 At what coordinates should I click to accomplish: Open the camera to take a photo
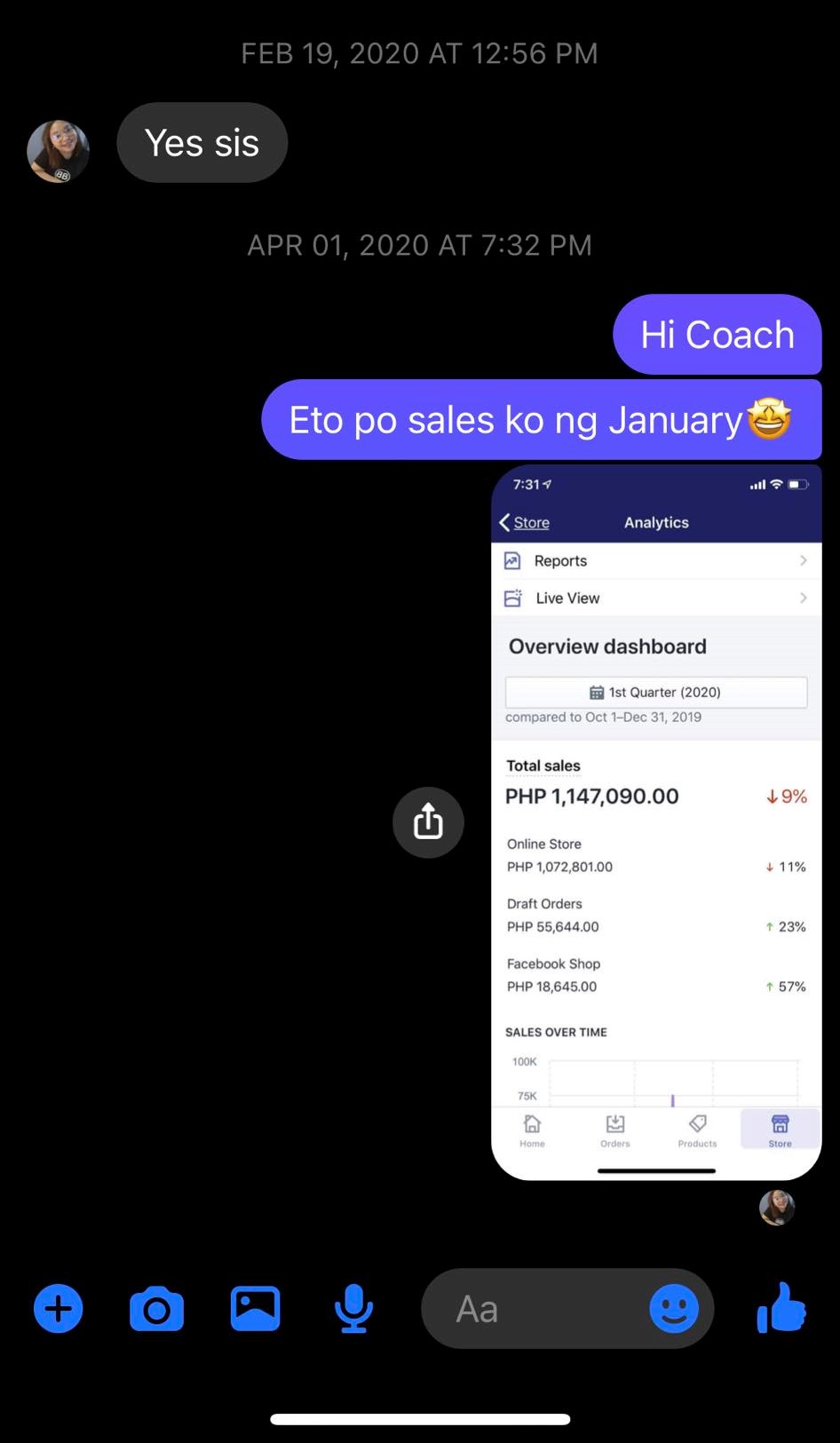click(156, 1309)
